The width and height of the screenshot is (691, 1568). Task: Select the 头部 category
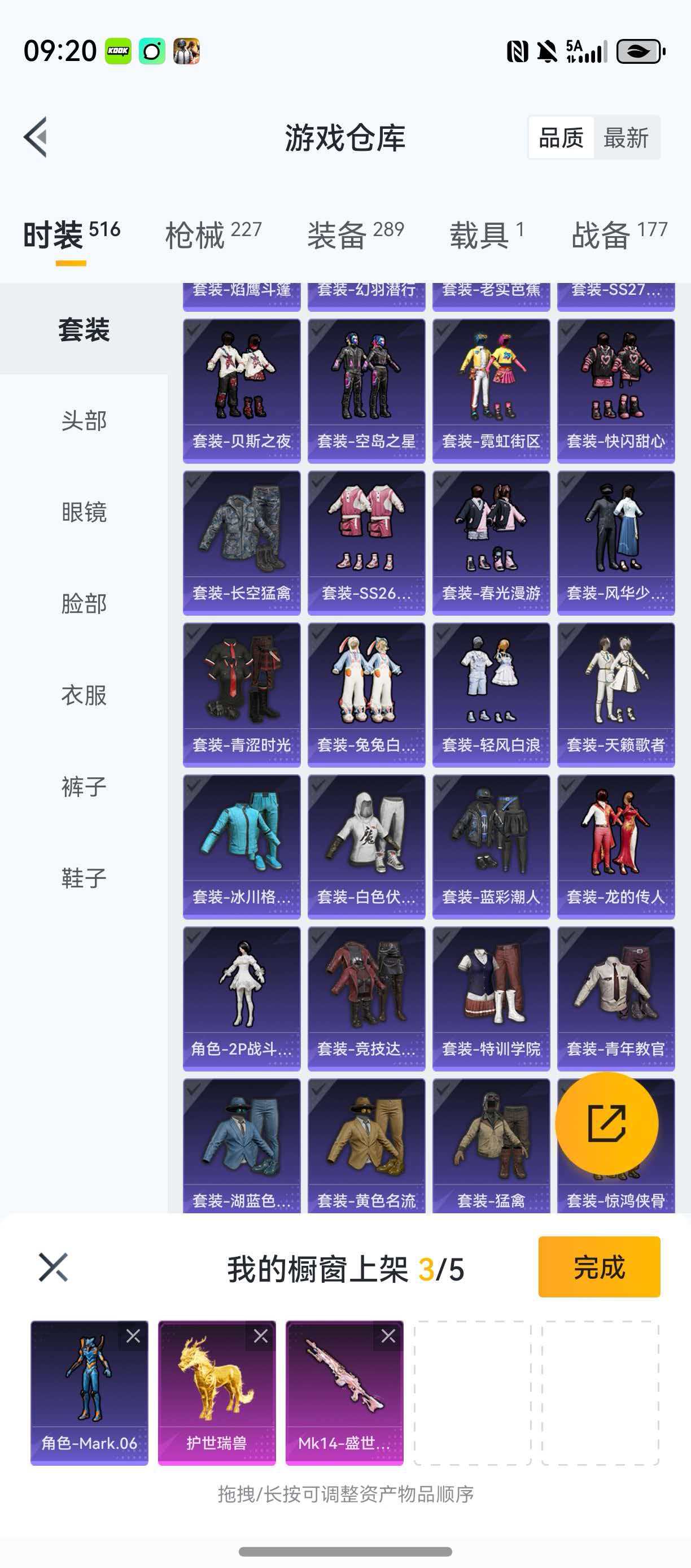coord(84,421)
